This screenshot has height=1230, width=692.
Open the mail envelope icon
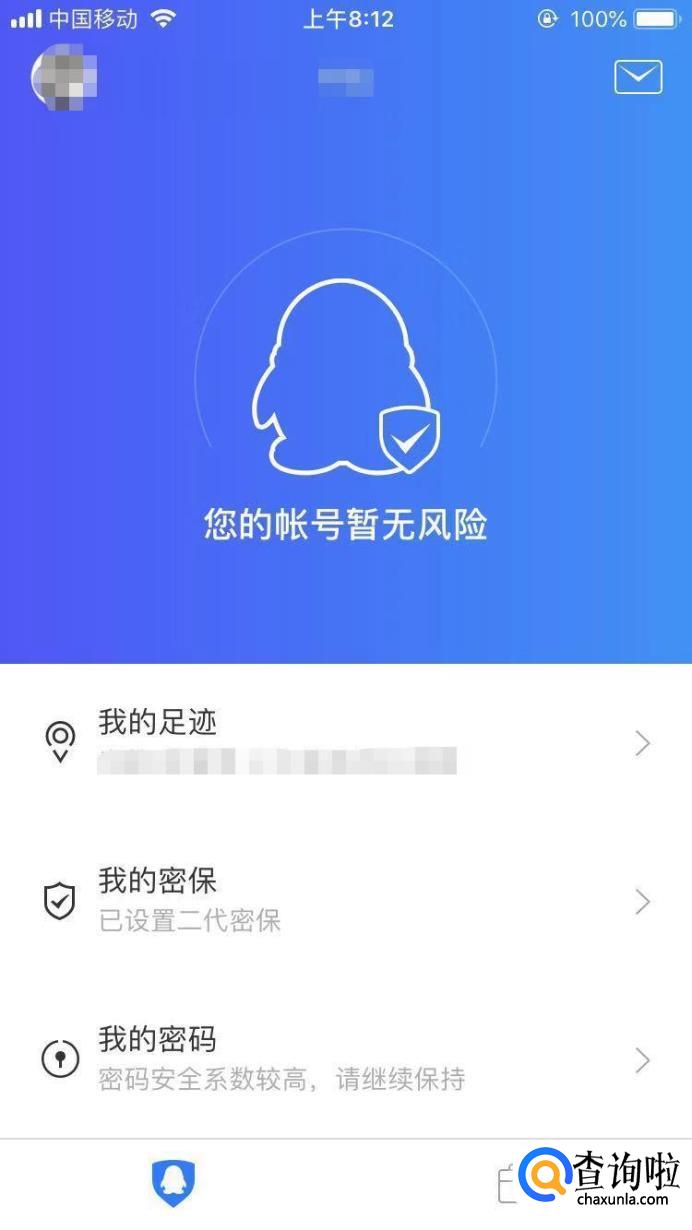pyautogui.click(x=638, y=77)
